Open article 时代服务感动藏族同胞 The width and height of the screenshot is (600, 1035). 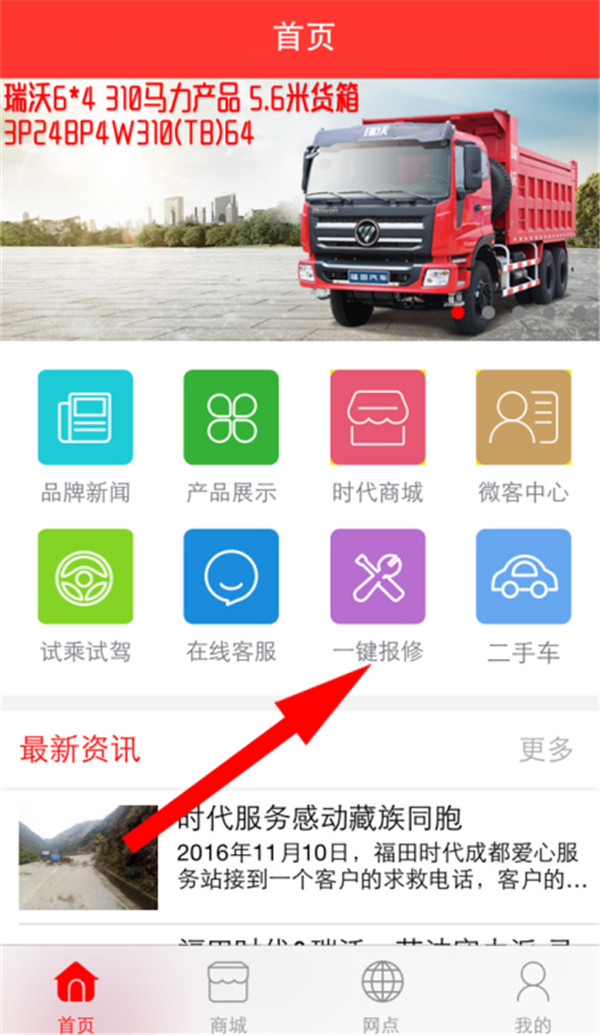coord(320,820)
